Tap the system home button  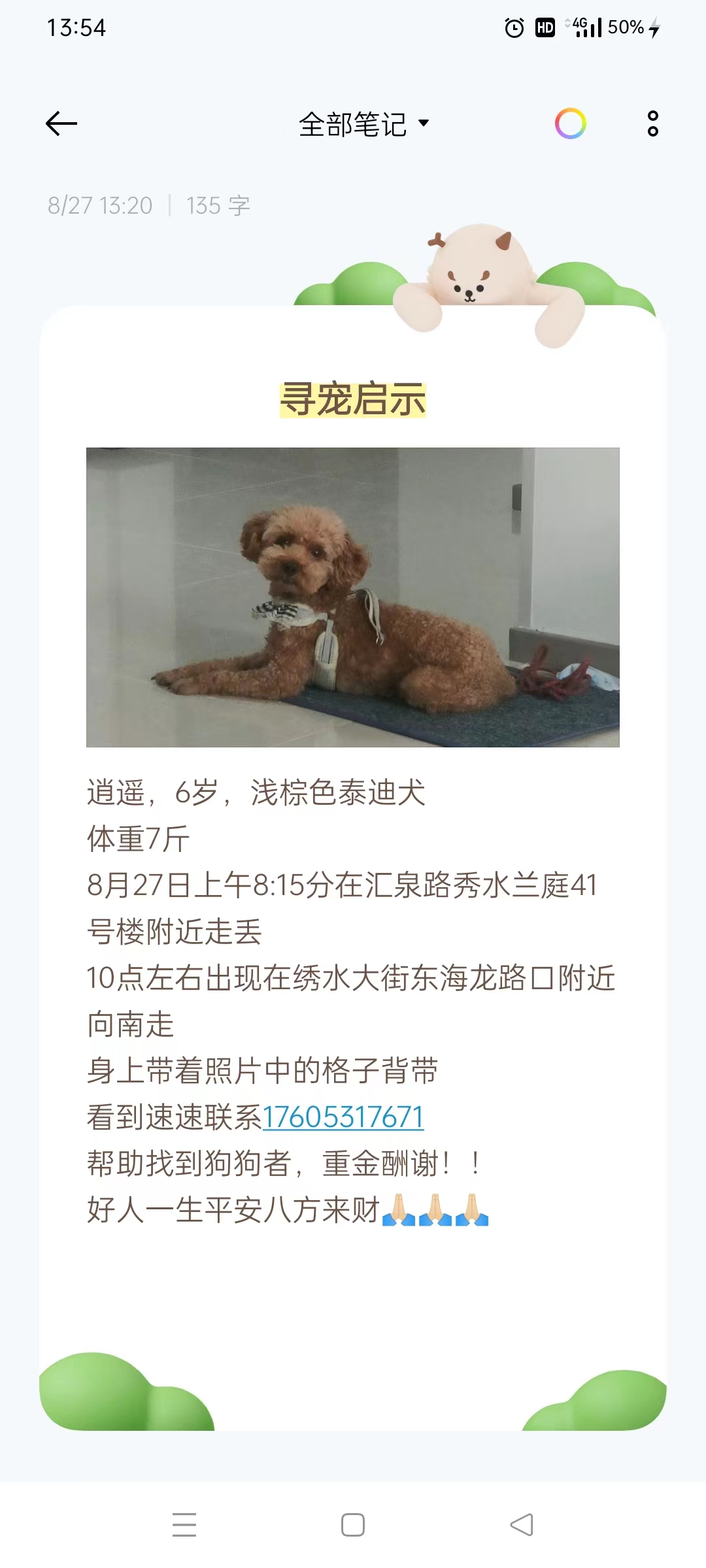click(353, 1525)
